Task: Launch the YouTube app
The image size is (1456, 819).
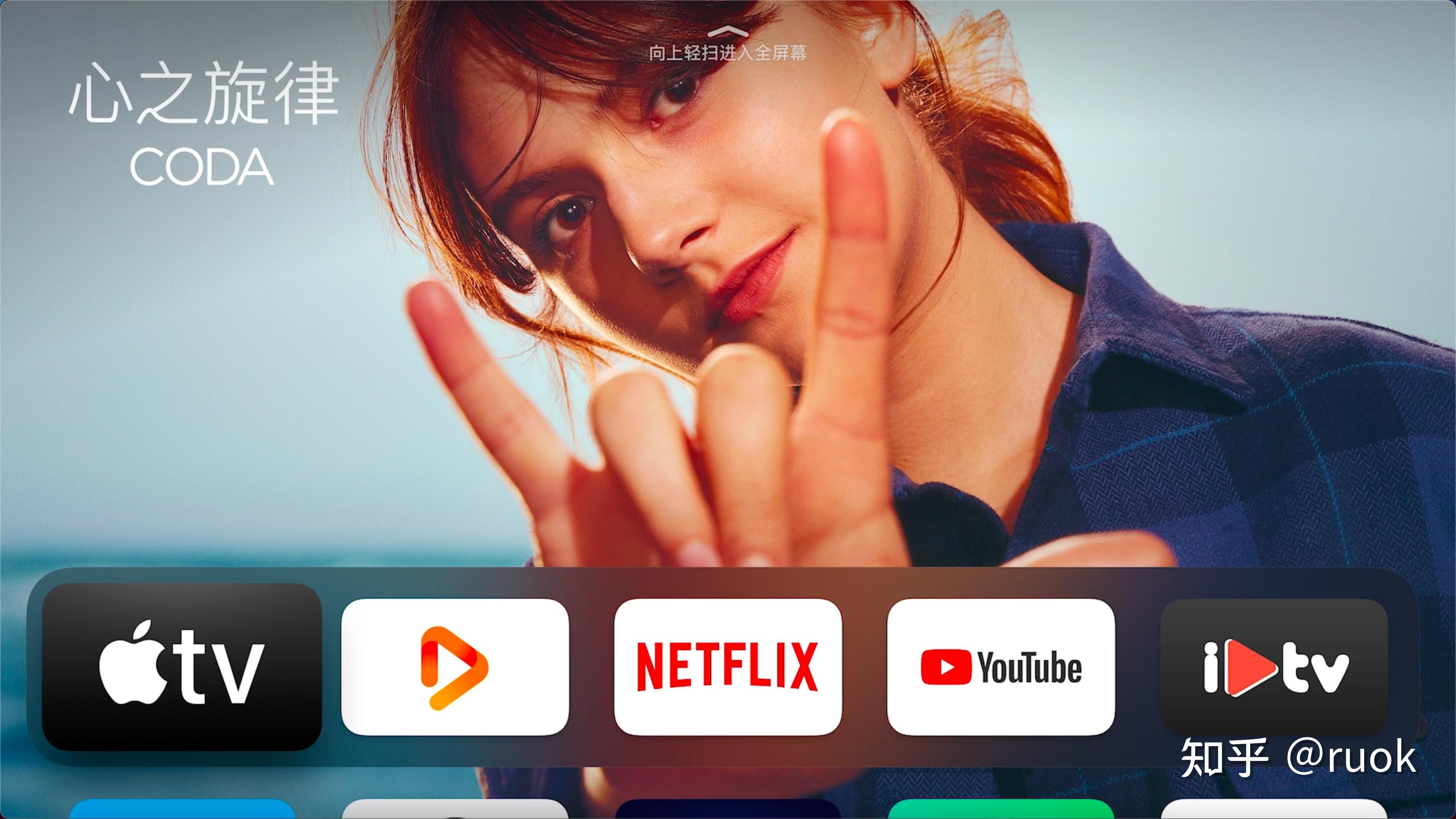Action: (1001, 667)
